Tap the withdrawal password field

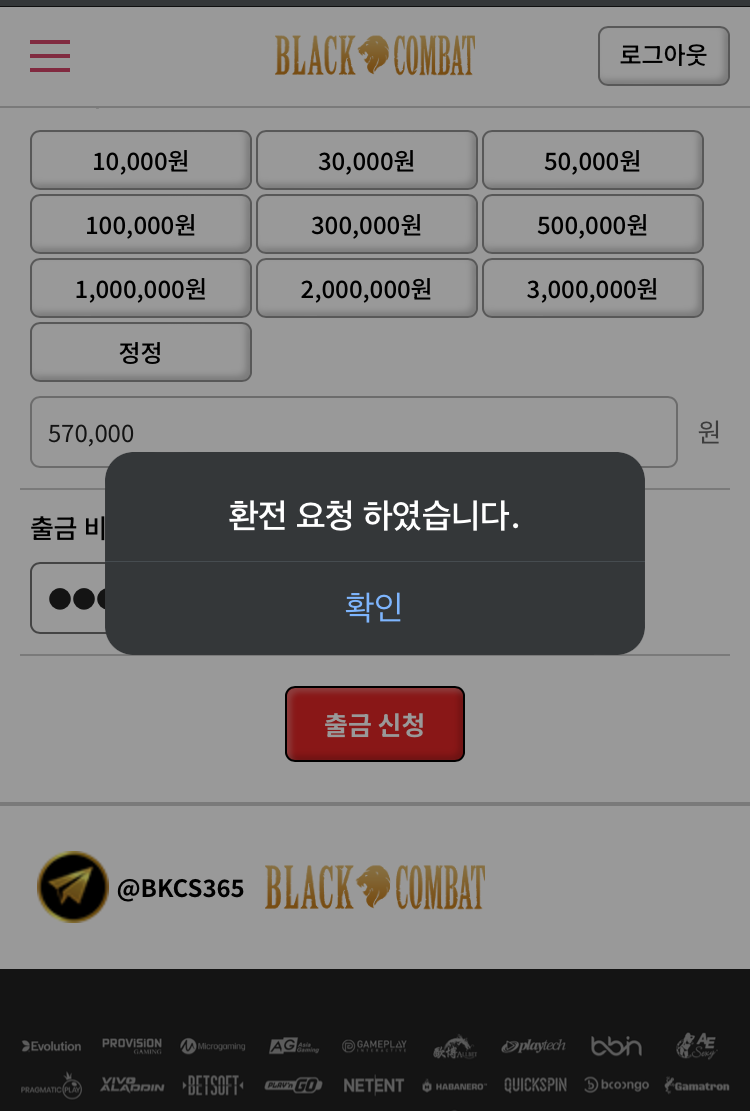coord(68,598)
